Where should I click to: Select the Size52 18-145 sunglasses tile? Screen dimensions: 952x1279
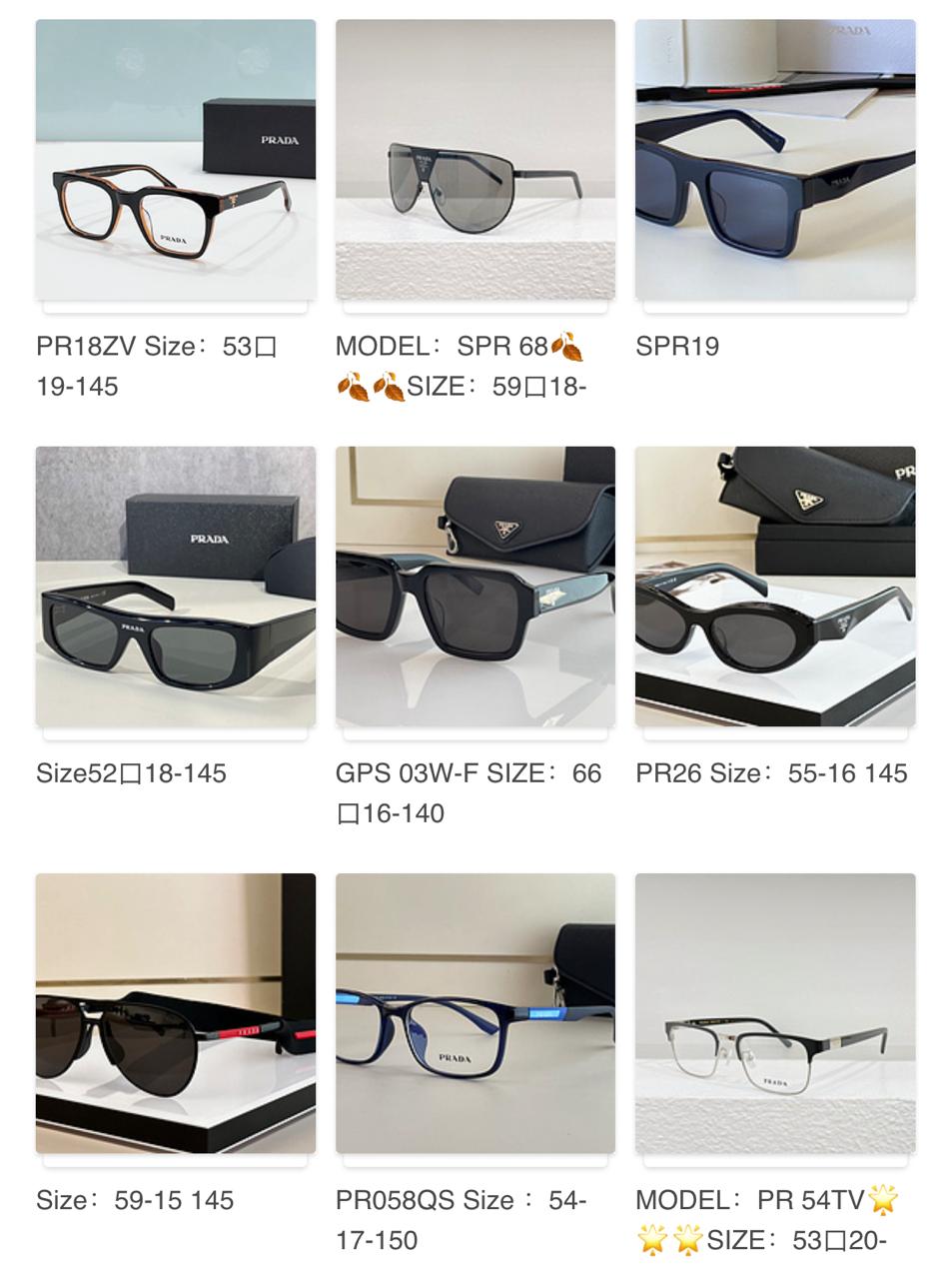click(176, 587)
